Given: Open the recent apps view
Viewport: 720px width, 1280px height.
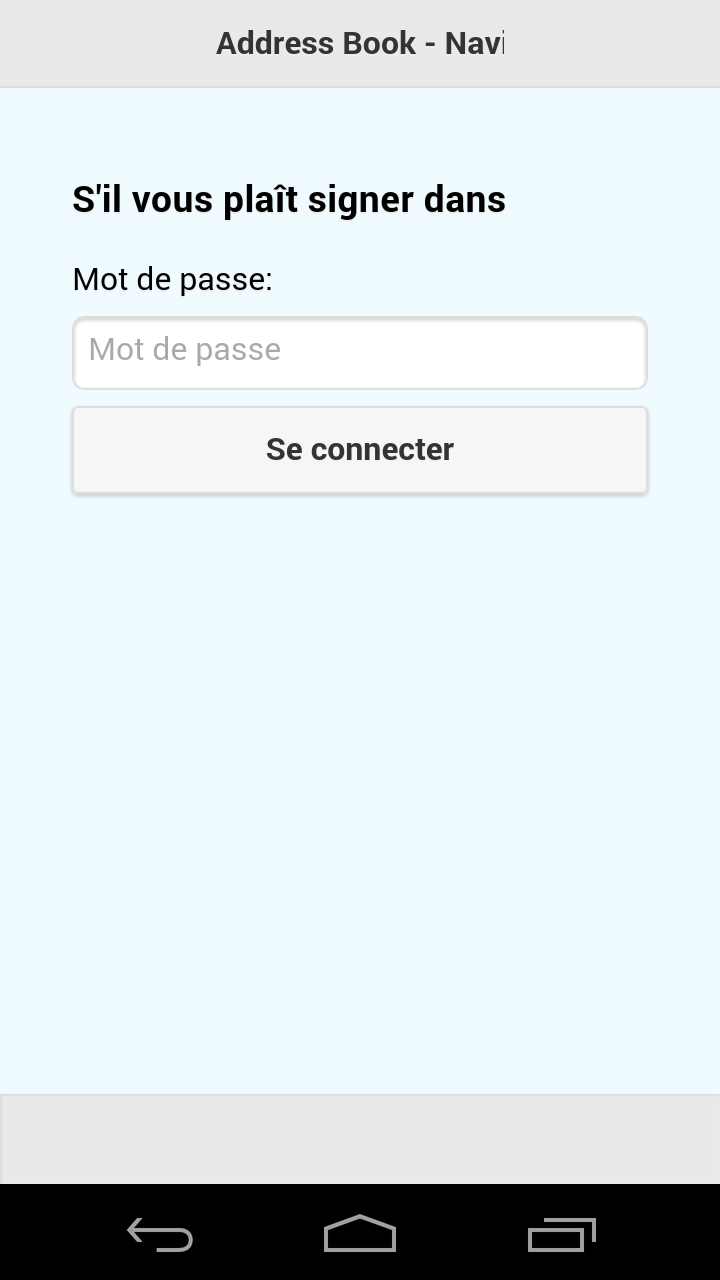Looking at the screenshot, I should 561,1235.
